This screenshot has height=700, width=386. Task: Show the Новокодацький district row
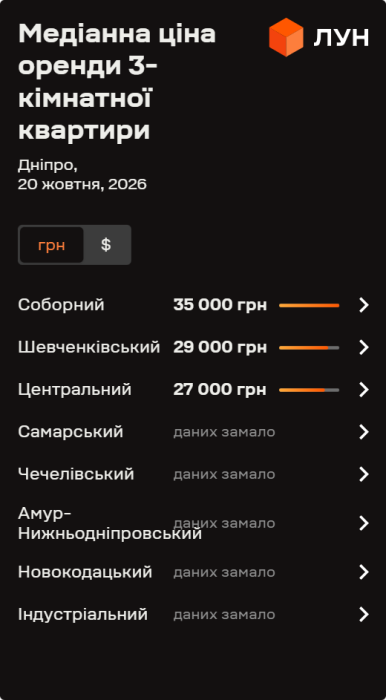pyautogui.click(x=193, y=572)
